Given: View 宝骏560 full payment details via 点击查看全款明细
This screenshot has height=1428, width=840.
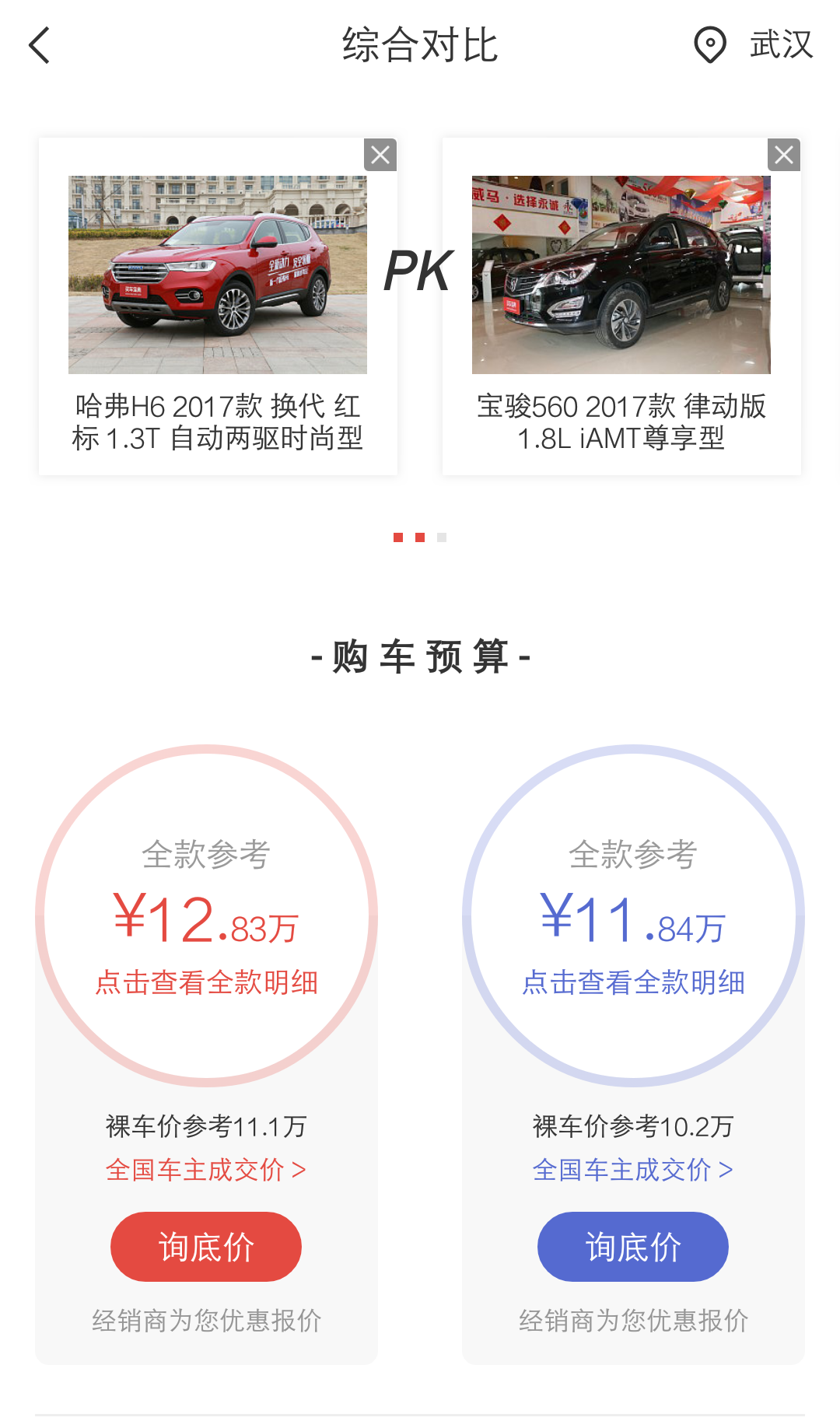Looking at the screenshot, I should coord(633,982).
